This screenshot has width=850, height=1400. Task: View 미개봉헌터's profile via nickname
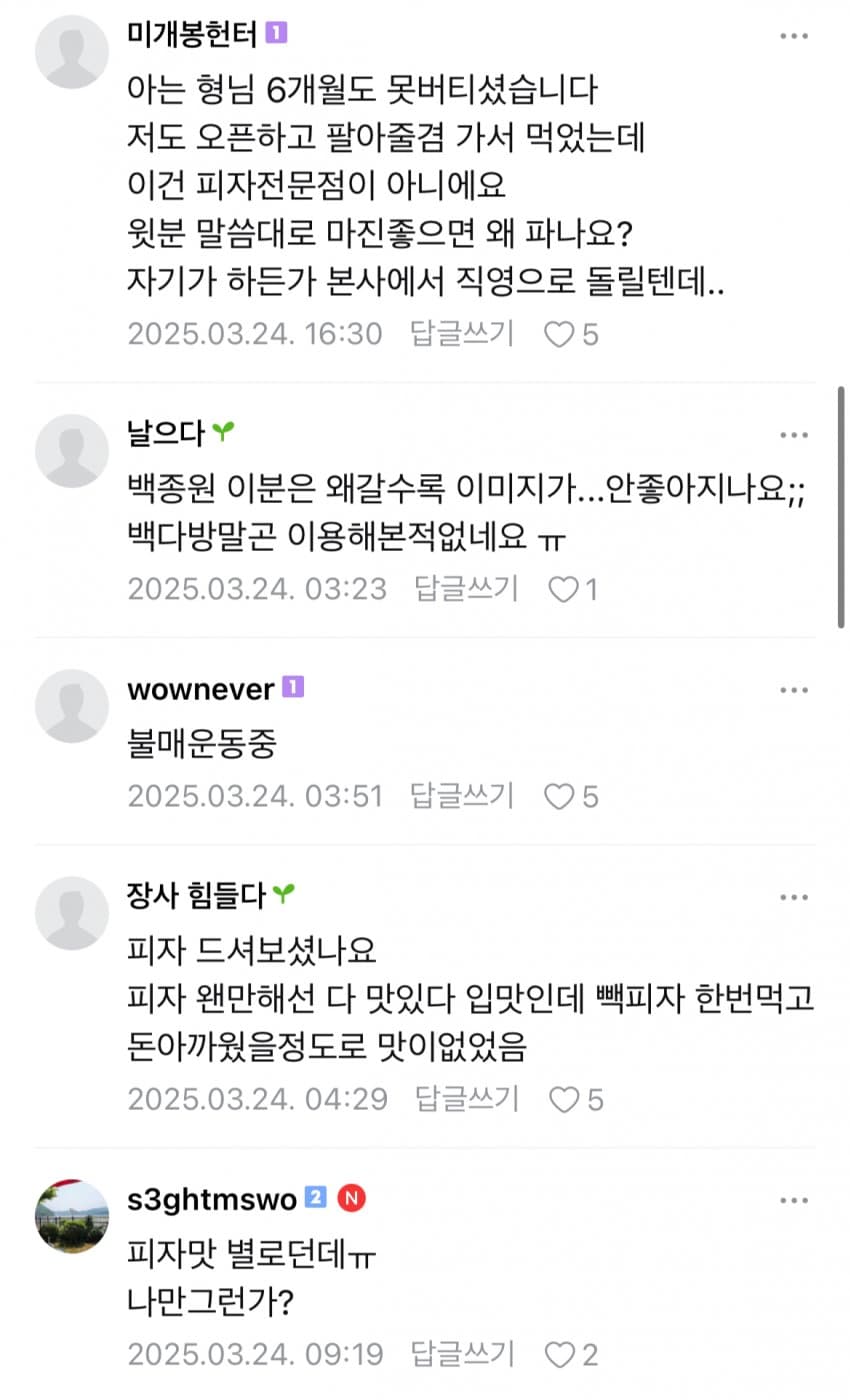pyautogui.click(x=194, y=34)
